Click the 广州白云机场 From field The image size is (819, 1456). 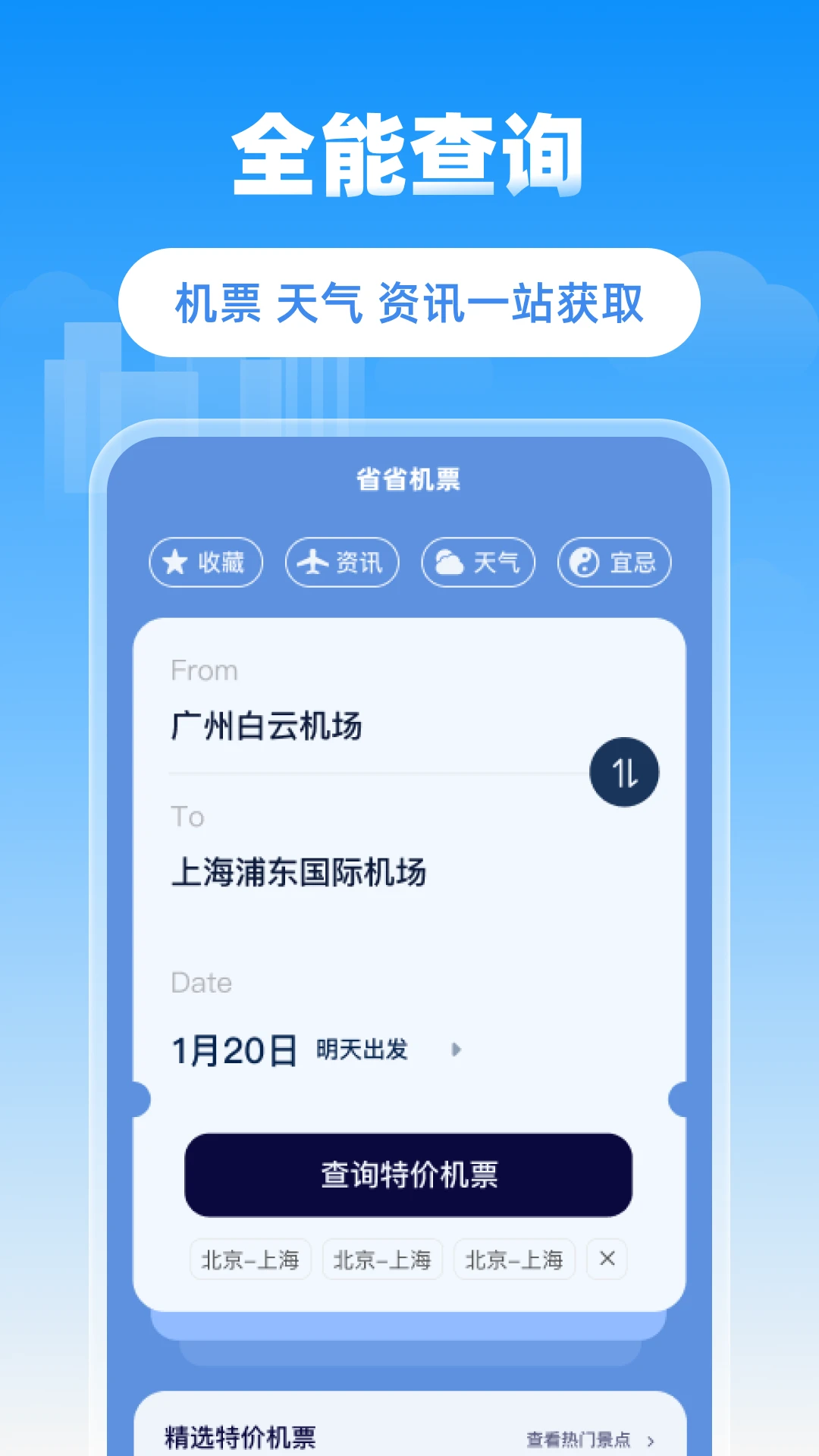[x=265, y=726]
